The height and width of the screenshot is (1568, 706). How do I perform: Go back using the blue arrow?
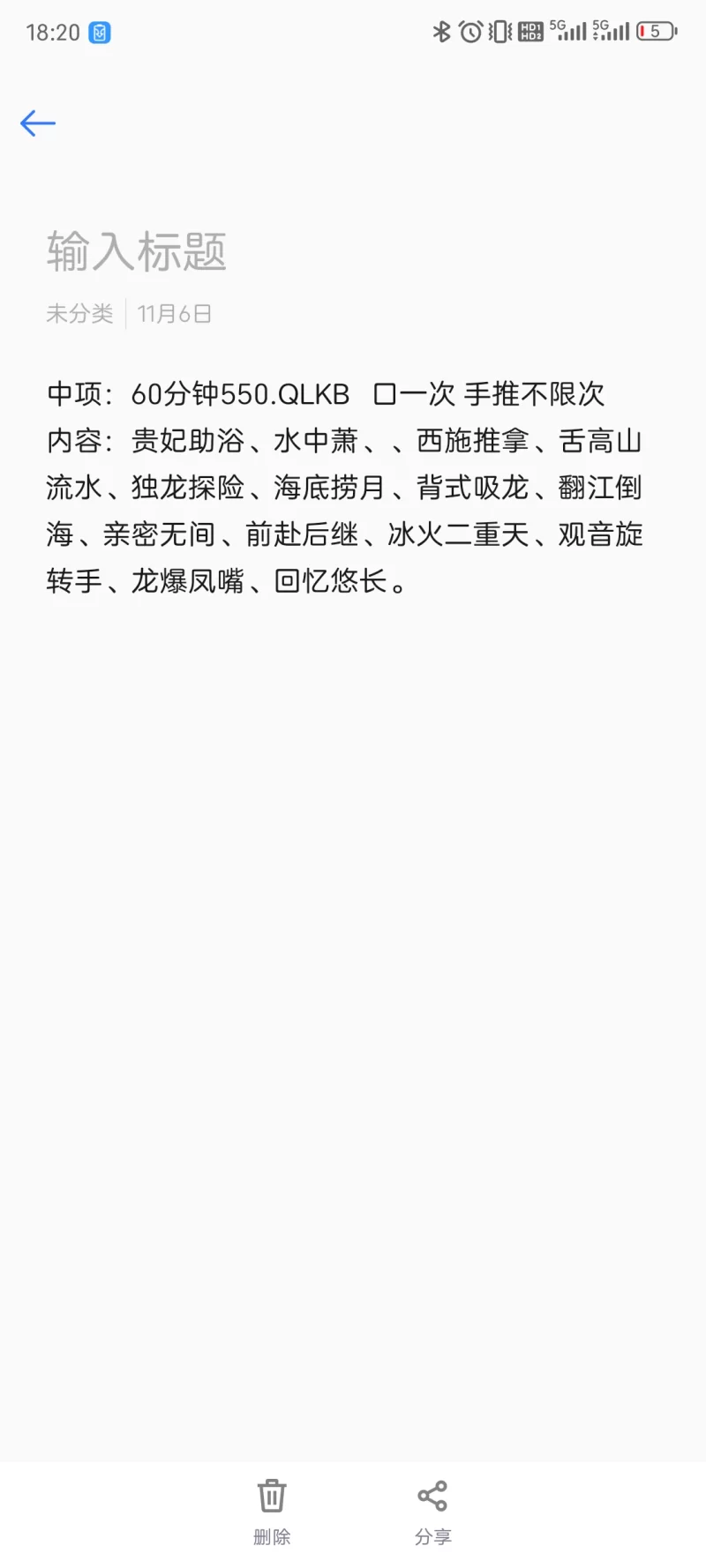coord(38,123)
